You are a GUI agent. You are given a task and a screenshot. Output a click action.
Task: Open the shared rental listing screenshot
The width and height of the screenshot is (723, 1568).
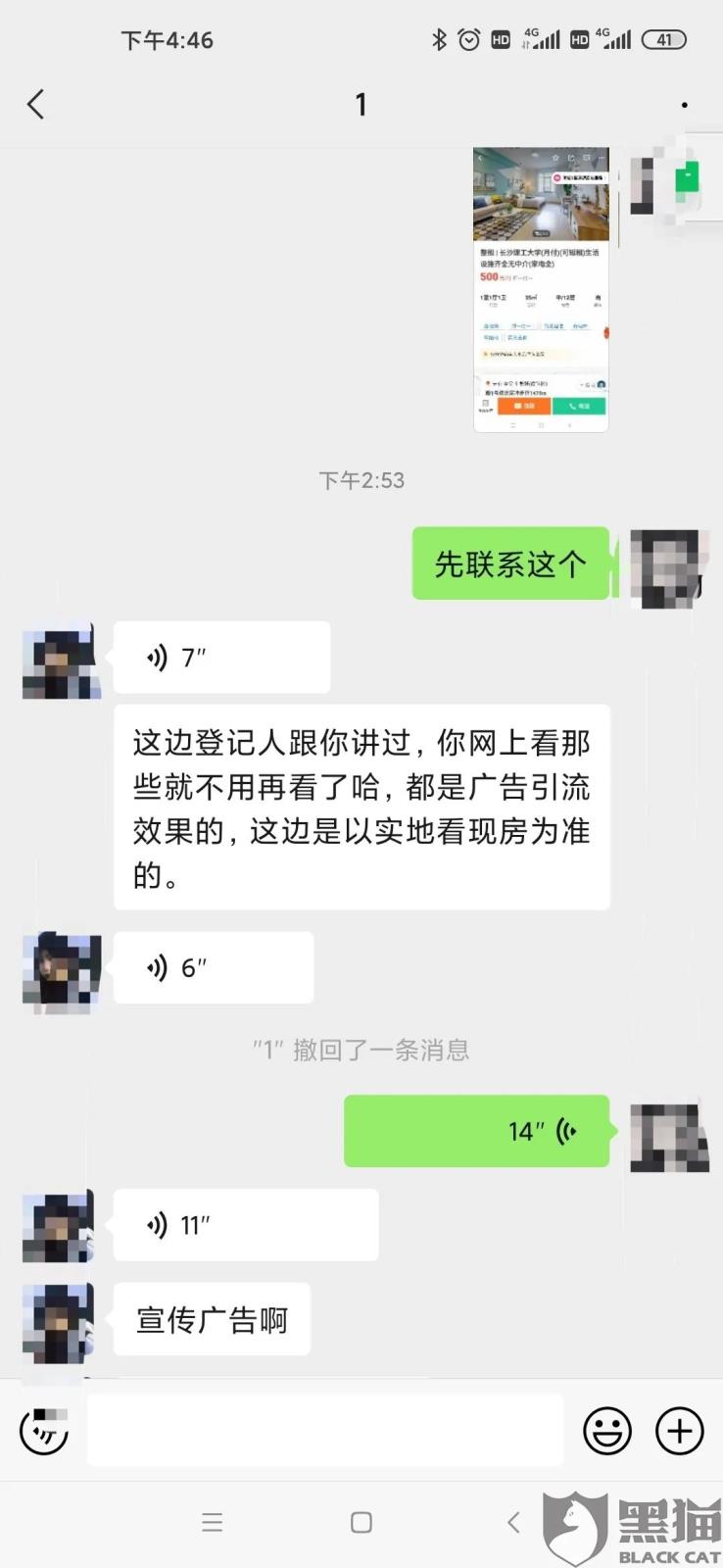[541, 290]
